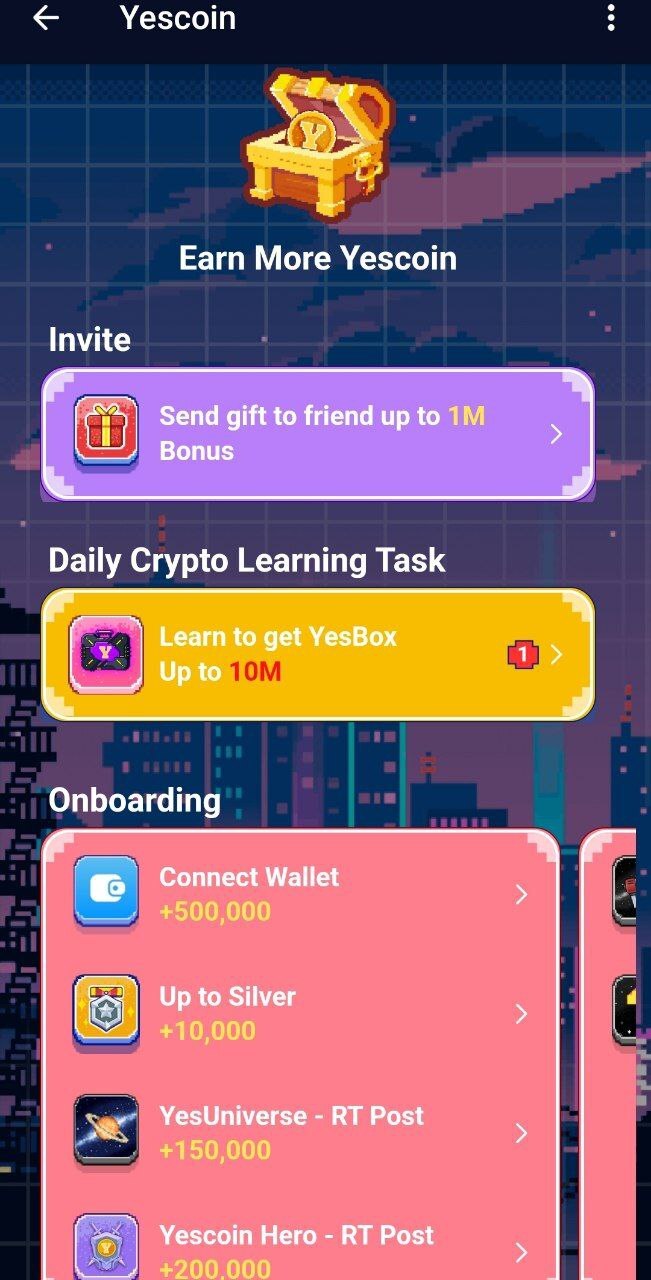The image size is (651, 1280).
Task: Open the three-dot overflow menu
Action: click(611, 18)
